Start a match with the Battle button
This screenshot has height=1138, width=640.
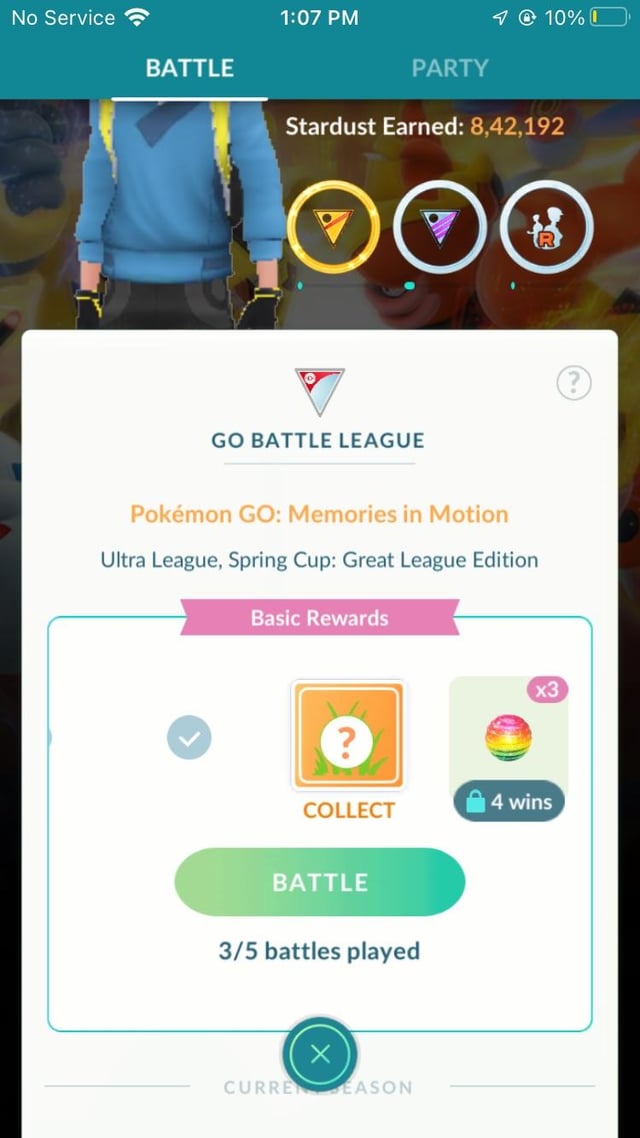(x=320, y=882)
